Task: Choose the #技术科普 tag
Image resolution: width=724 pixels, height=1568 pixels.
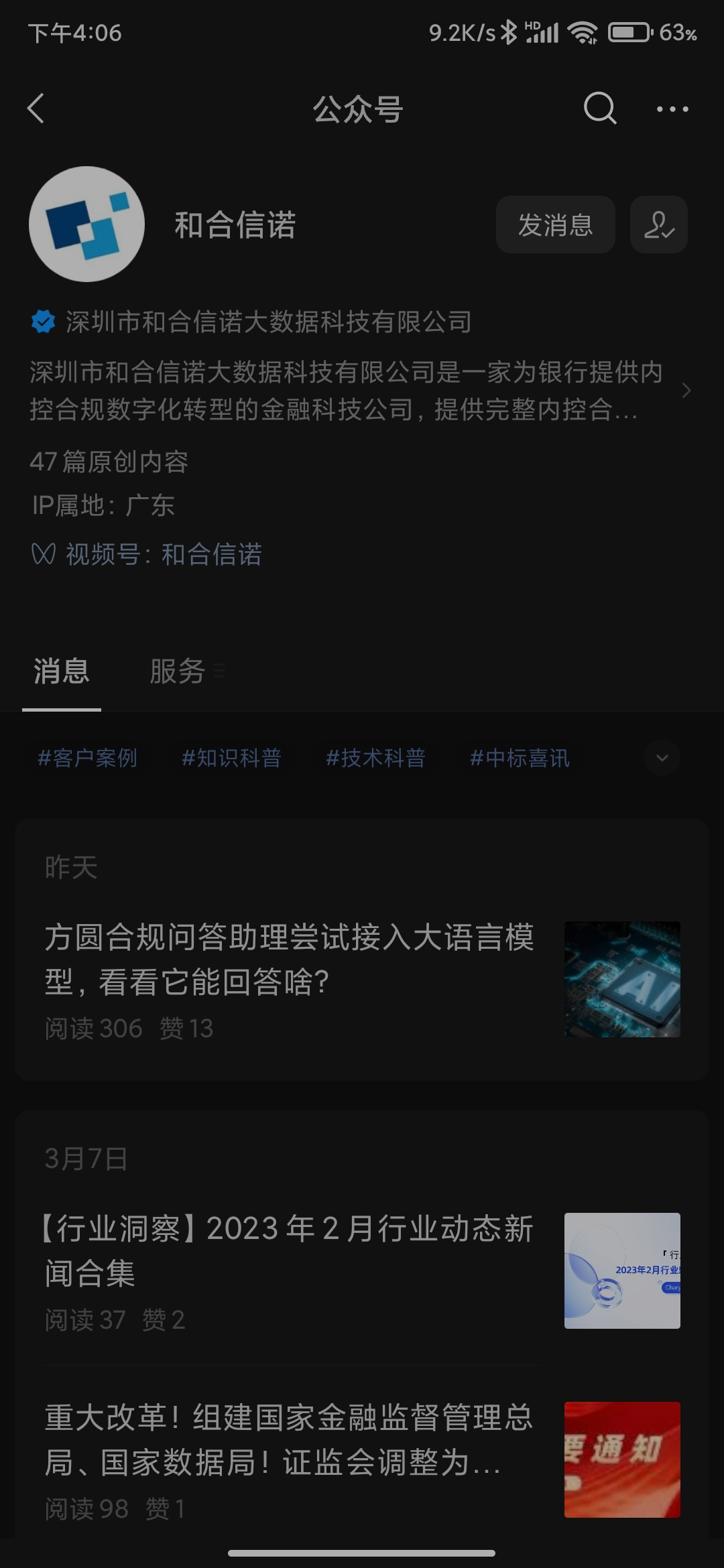Action: click(376, 759)
